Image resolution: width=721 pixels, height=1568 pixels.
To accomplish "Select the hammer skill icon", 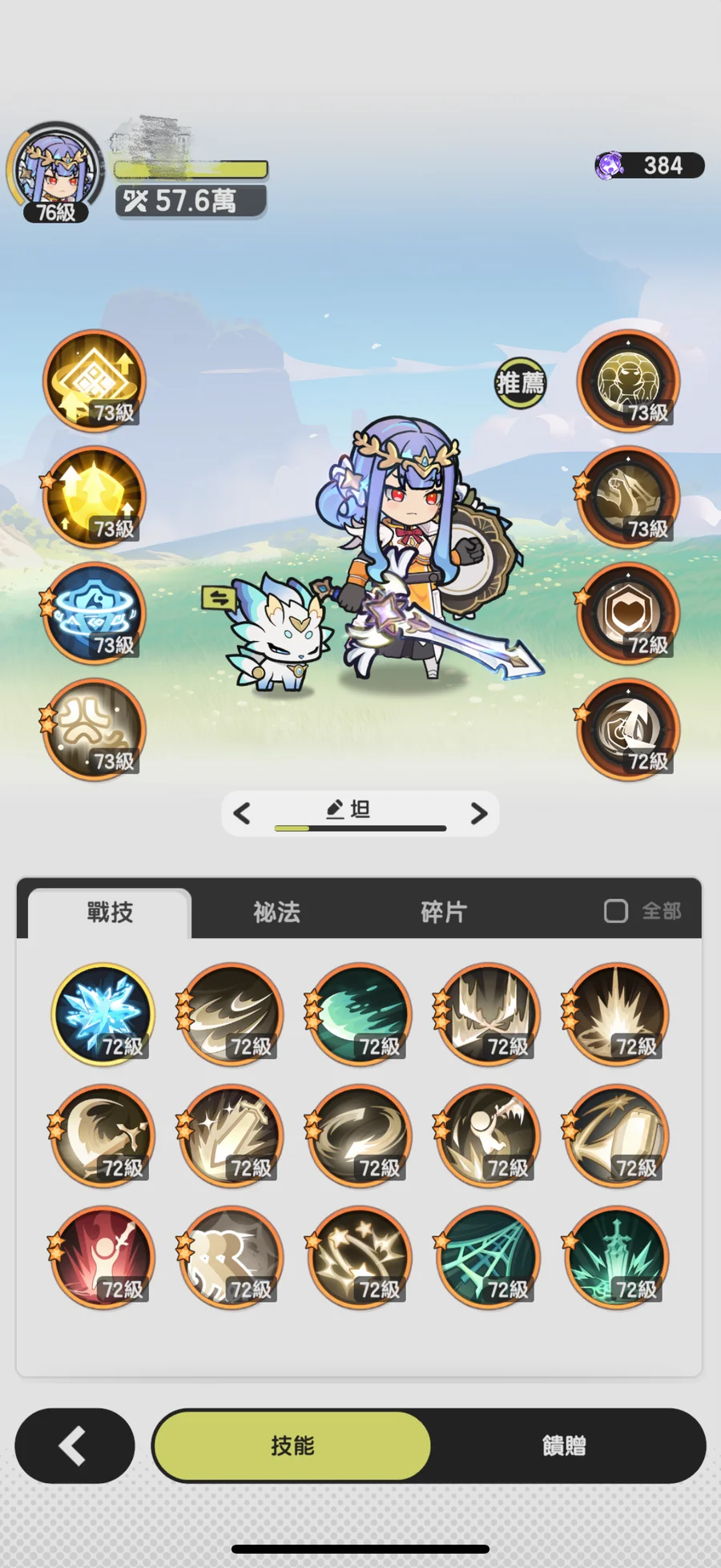I will (x=616, y=1135).
